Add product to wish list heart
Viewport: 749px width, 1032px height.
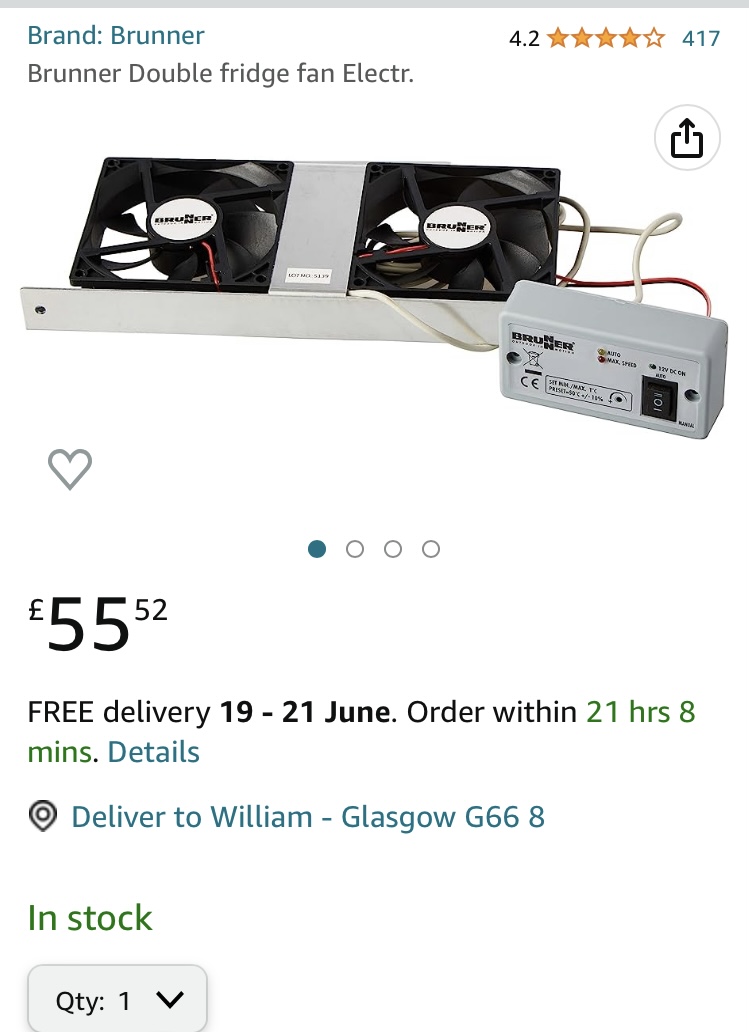click(70, 469)
